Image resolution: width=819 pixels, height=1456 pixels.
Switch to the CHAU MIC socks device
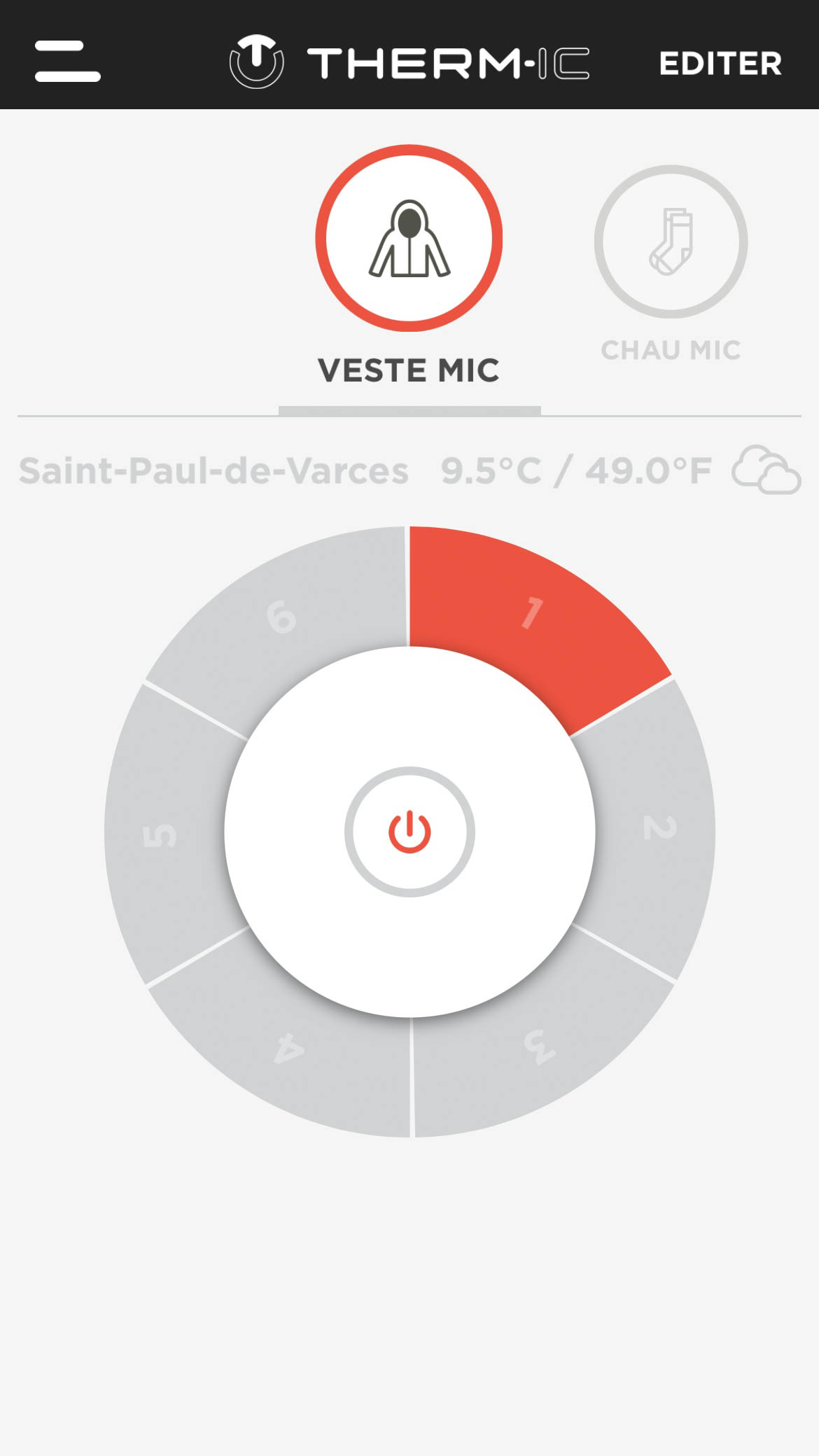coord(671,241)
